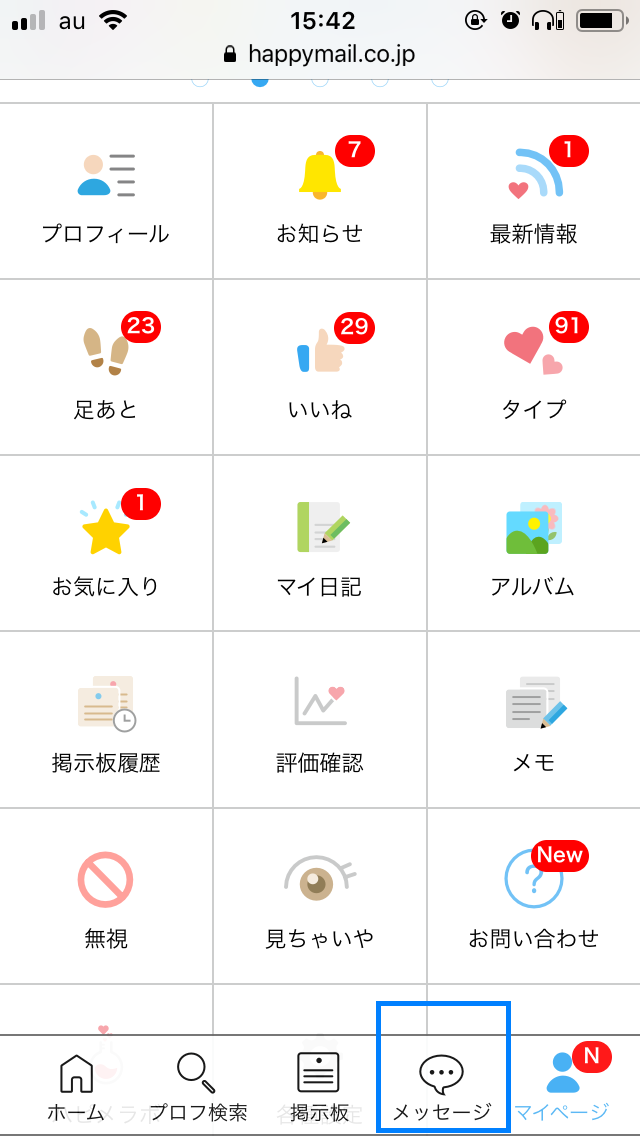The width and height of the screenshot is (640, 1136).
Task: Open the 無視 list
Action: pos(106,896)
